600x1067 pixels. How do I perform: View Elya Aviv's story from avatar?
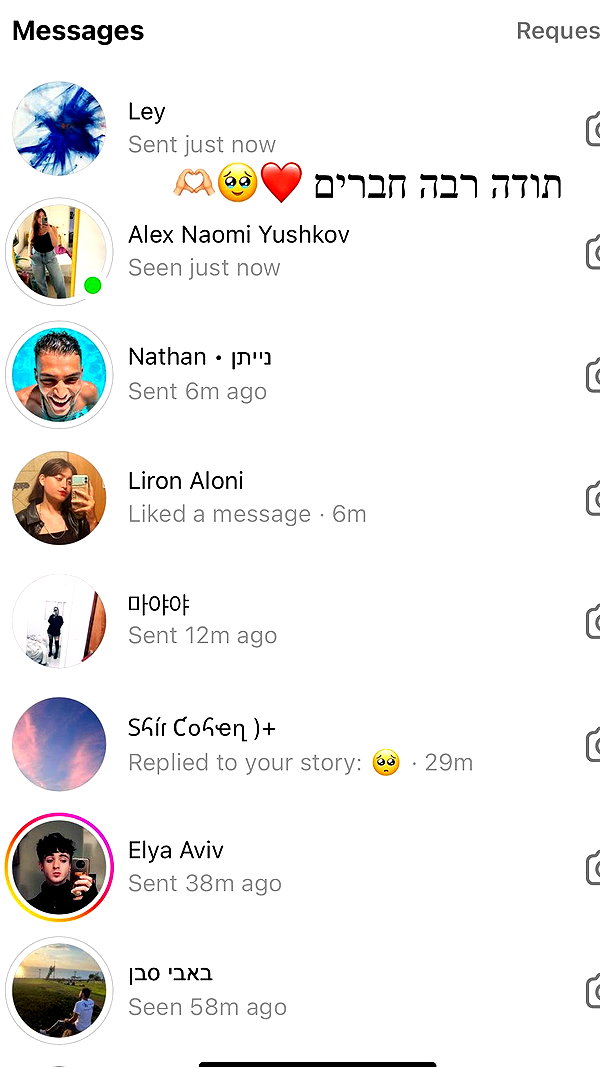tap(59, 867)
